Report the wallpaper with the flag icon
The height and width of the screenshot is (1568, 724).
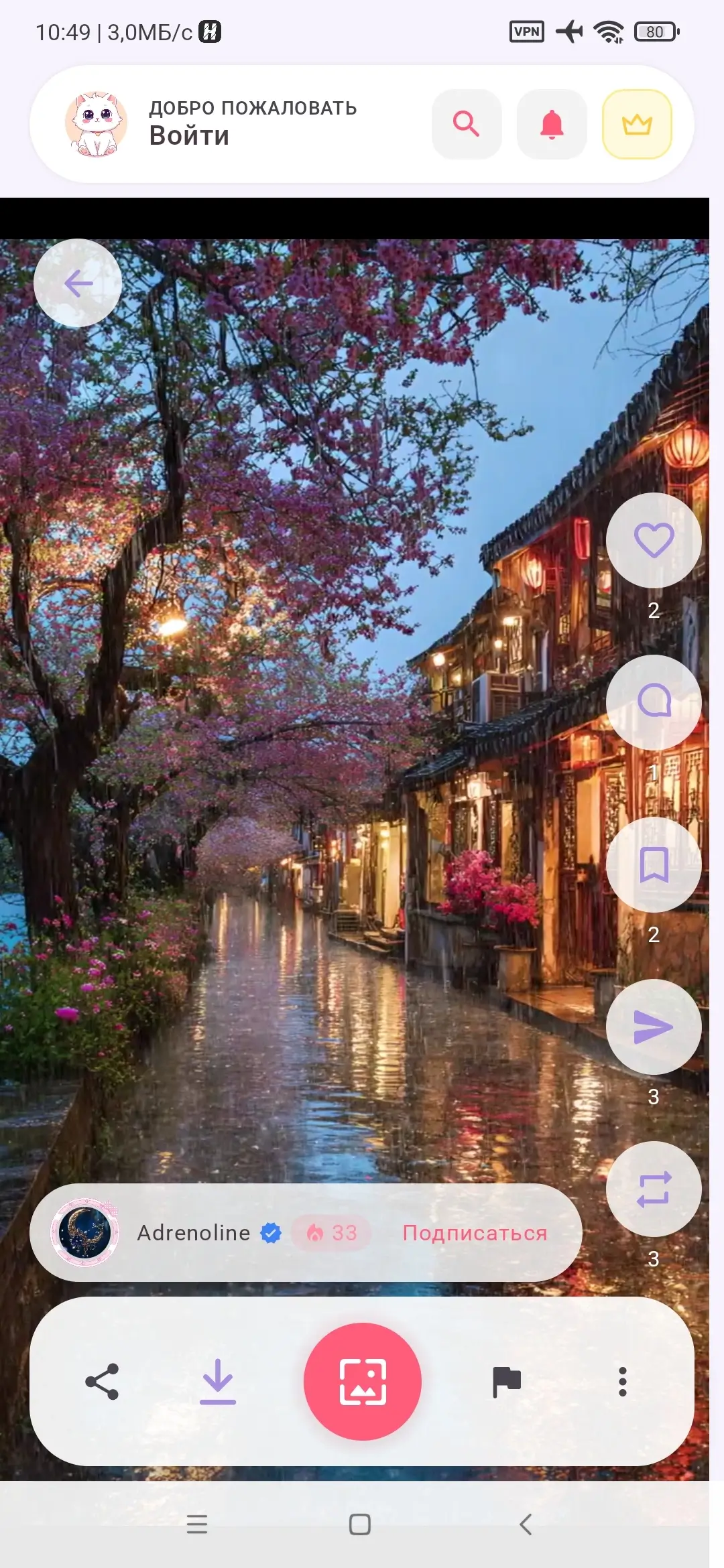[507, 1382]
